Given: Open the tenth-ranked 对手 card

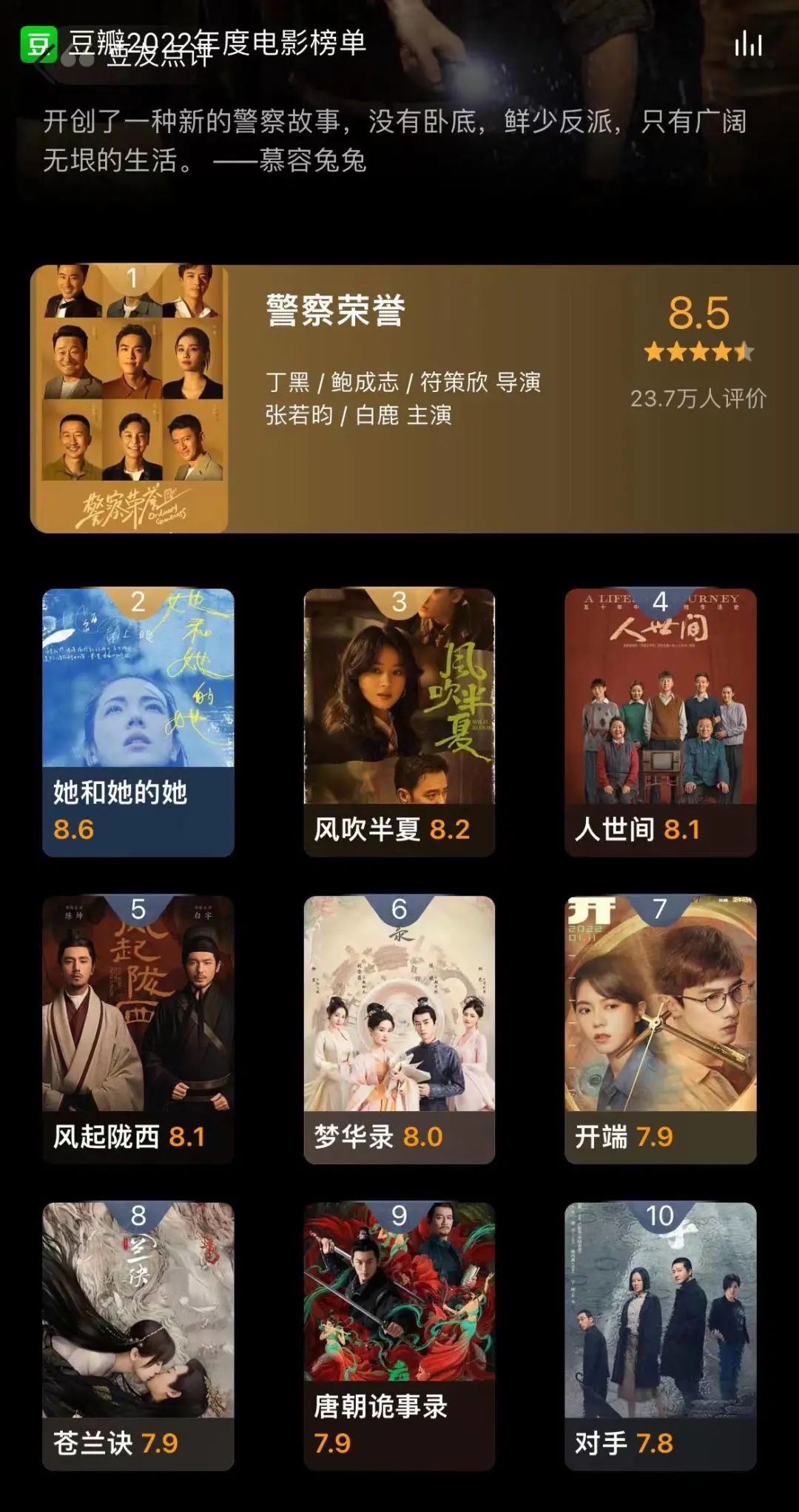Looking at the screenshot, I should (x=660, y=1336).
